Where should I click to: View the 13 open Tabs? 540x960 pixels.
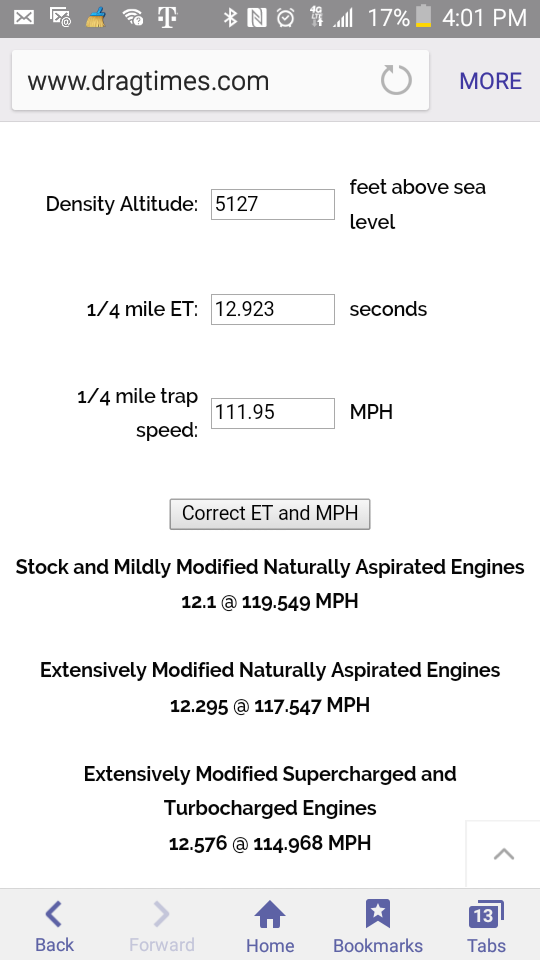486,926
